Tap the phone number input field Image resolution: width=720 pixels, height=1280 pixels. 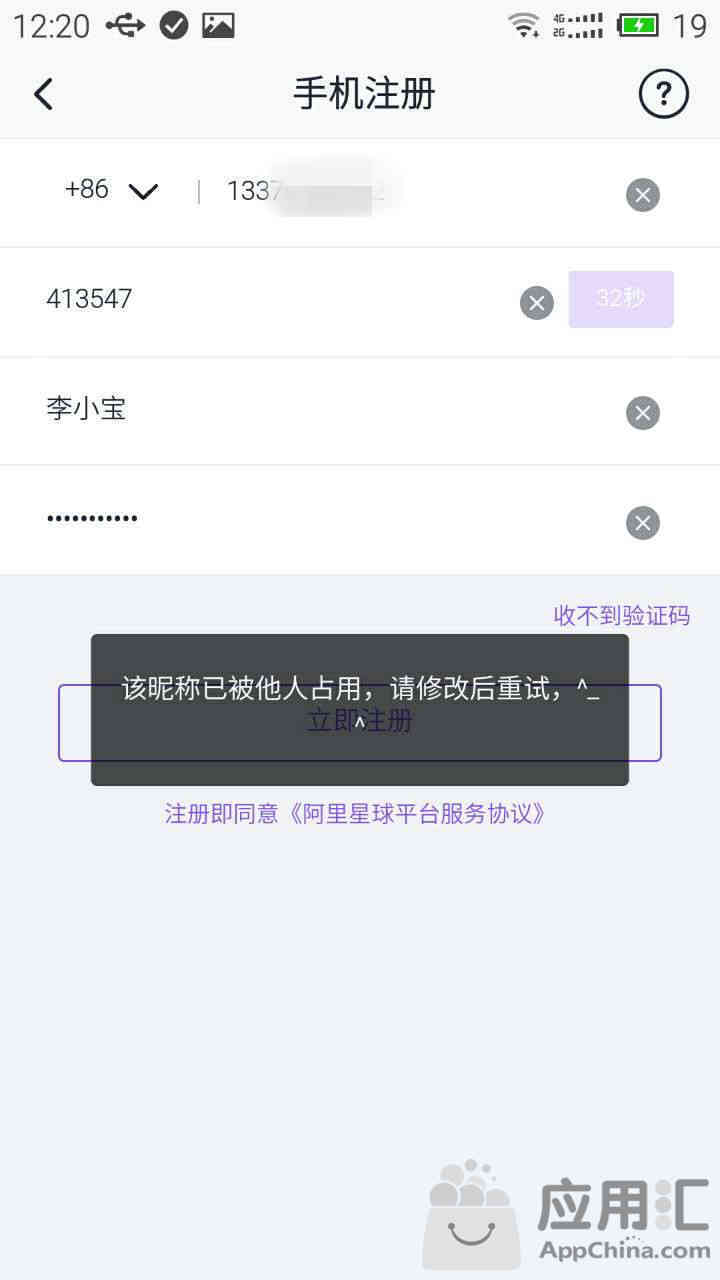[x=400, y=192]
